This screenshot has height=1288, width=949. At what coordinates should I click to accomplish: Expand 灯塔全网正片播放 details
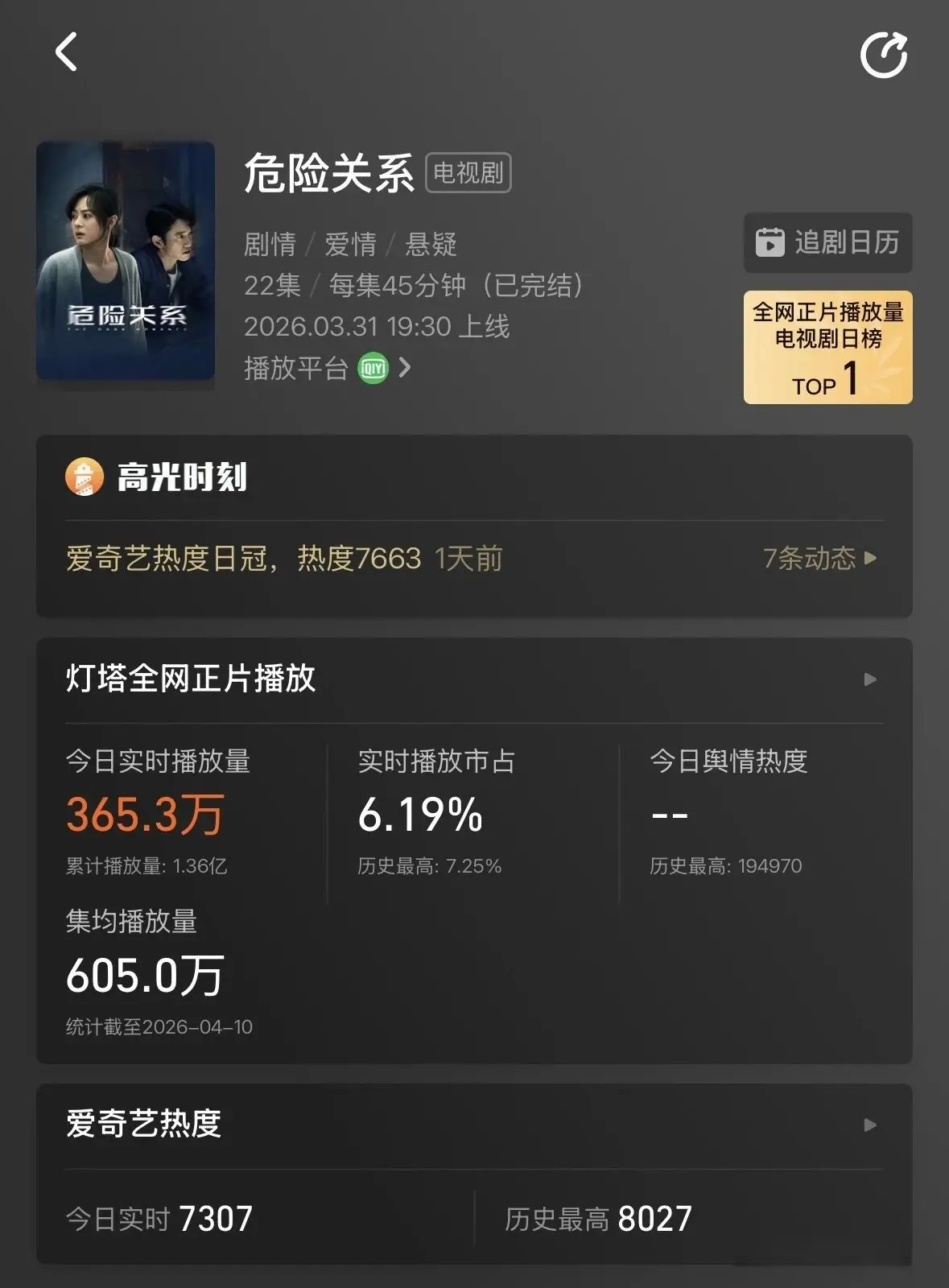(869, 679)
